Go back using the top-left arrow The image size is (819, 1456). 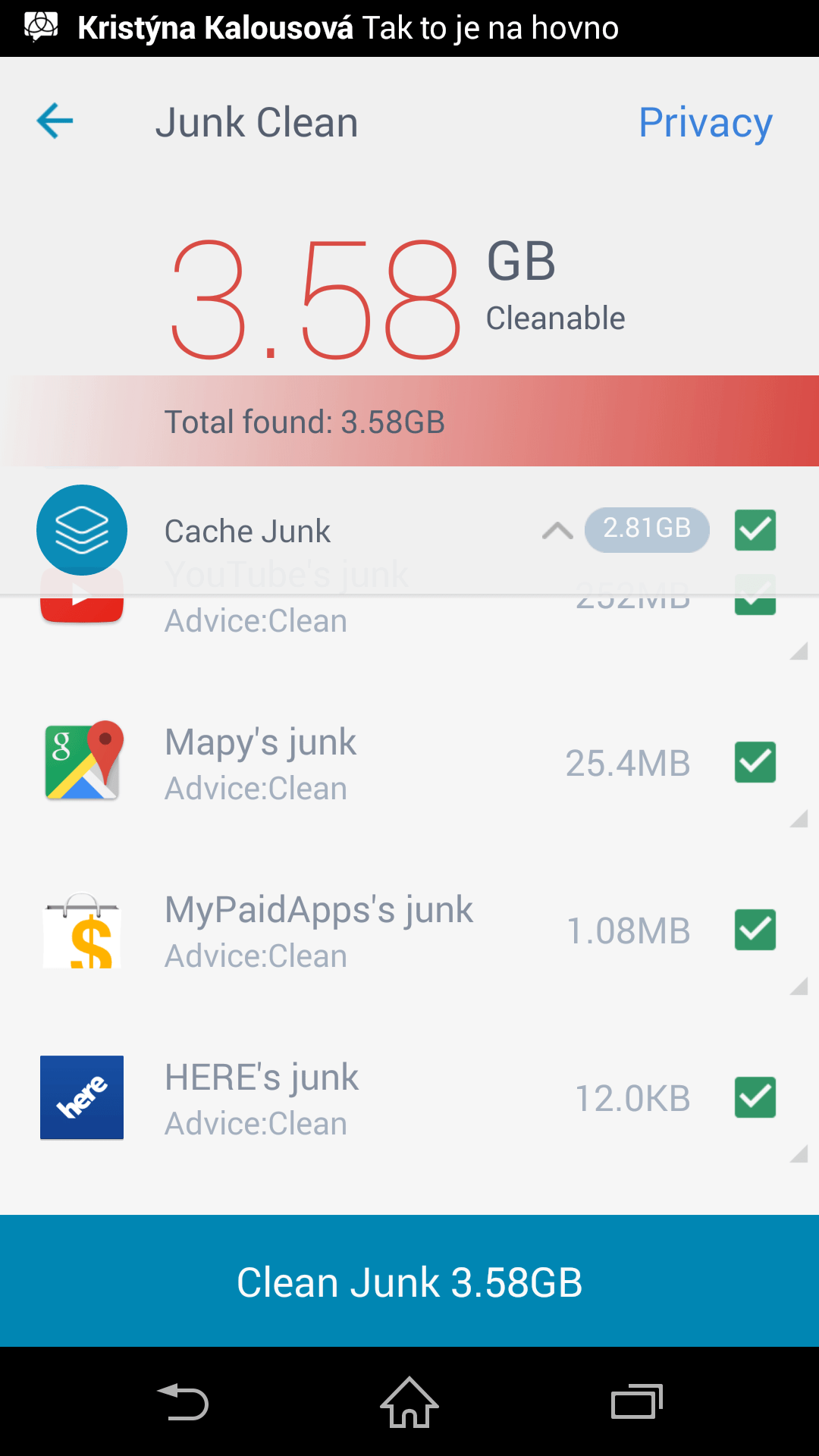point(55,121)
